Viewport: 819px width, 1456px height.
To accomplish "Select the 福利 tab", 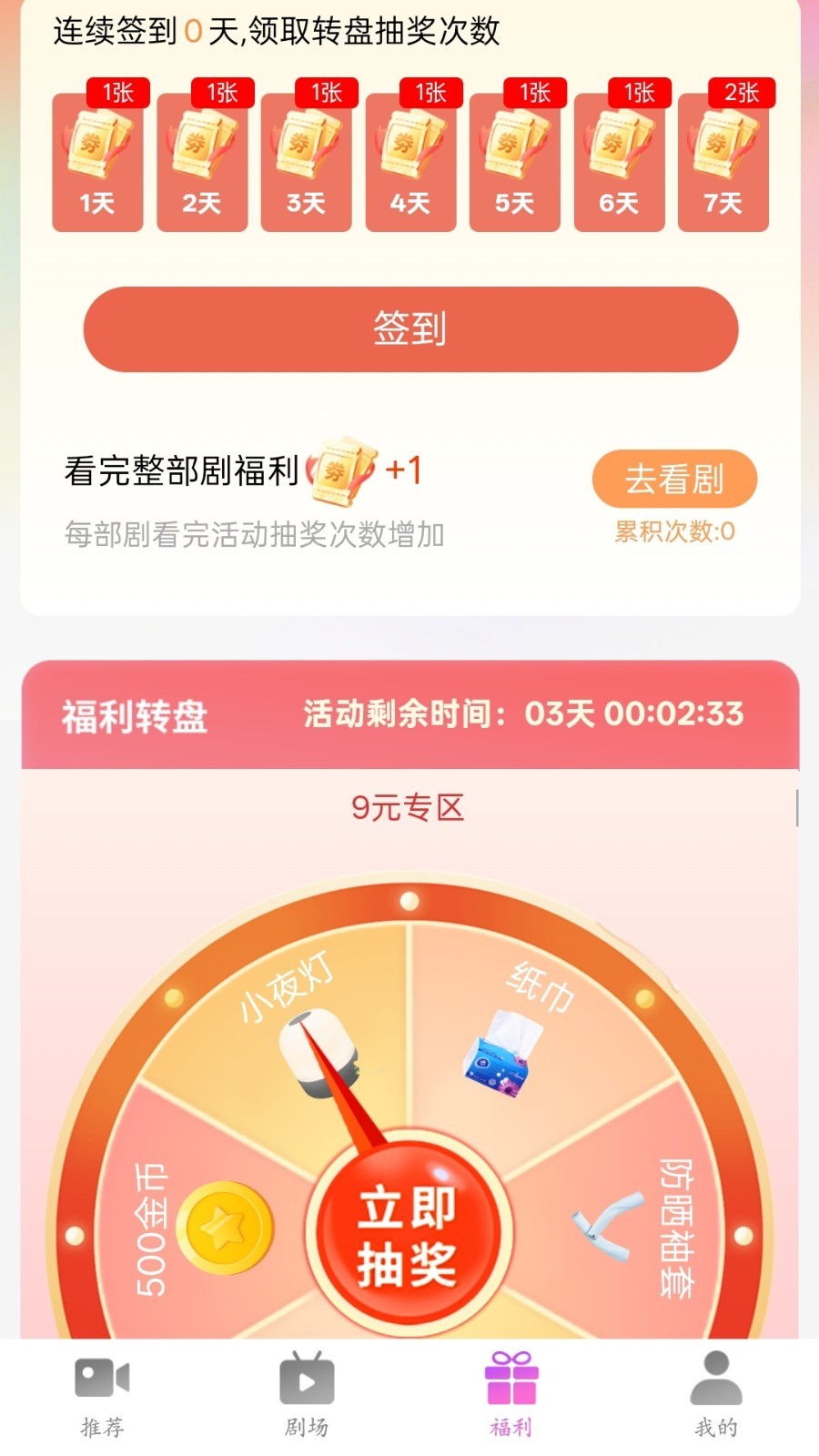I will point(511,1394).
